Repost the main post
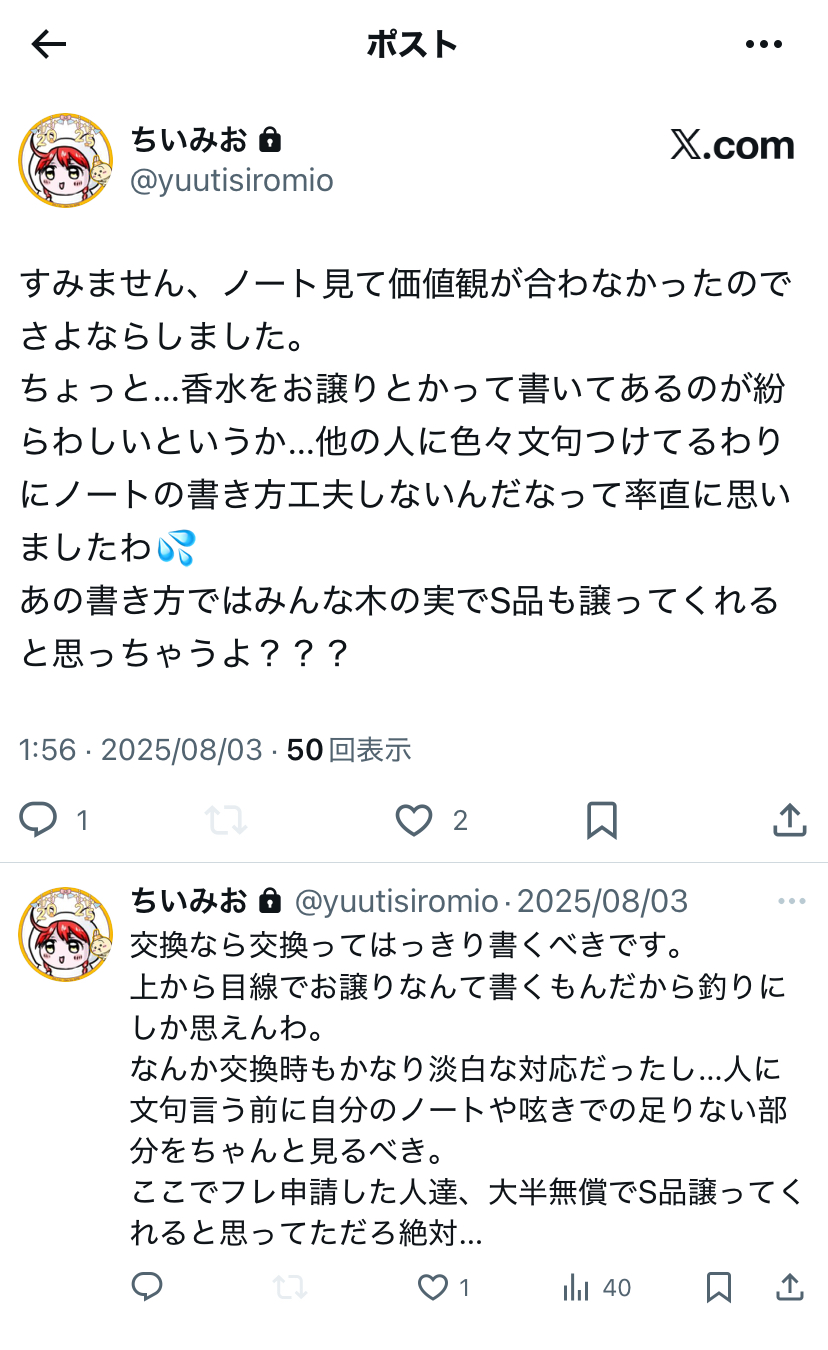The height and width of the screenshot is (1350, 828). (226, 820)
